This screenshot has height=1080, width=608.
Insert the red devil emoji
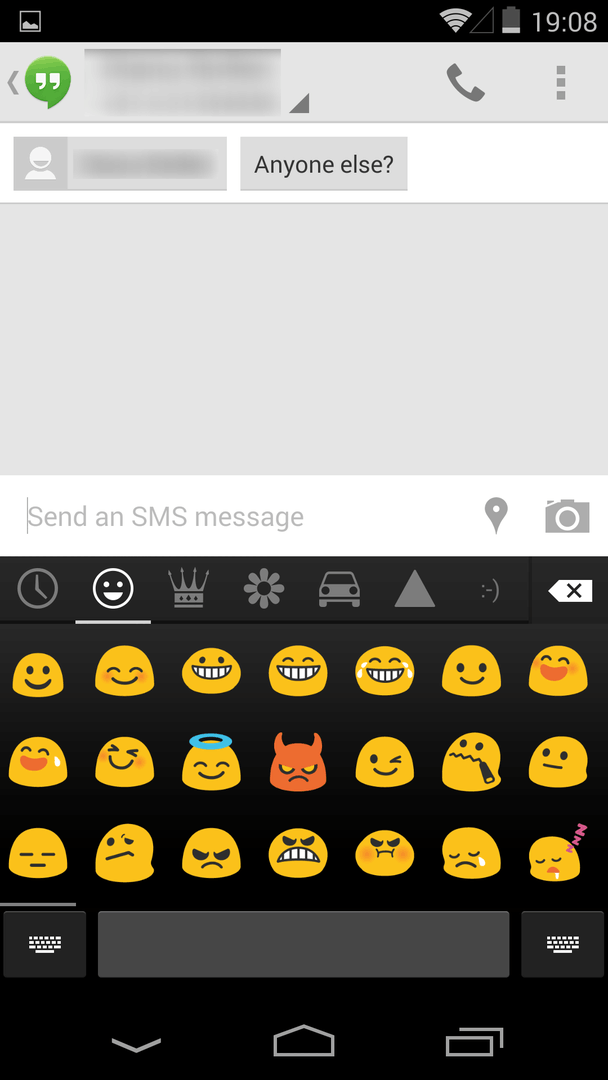tap(298, 762)
